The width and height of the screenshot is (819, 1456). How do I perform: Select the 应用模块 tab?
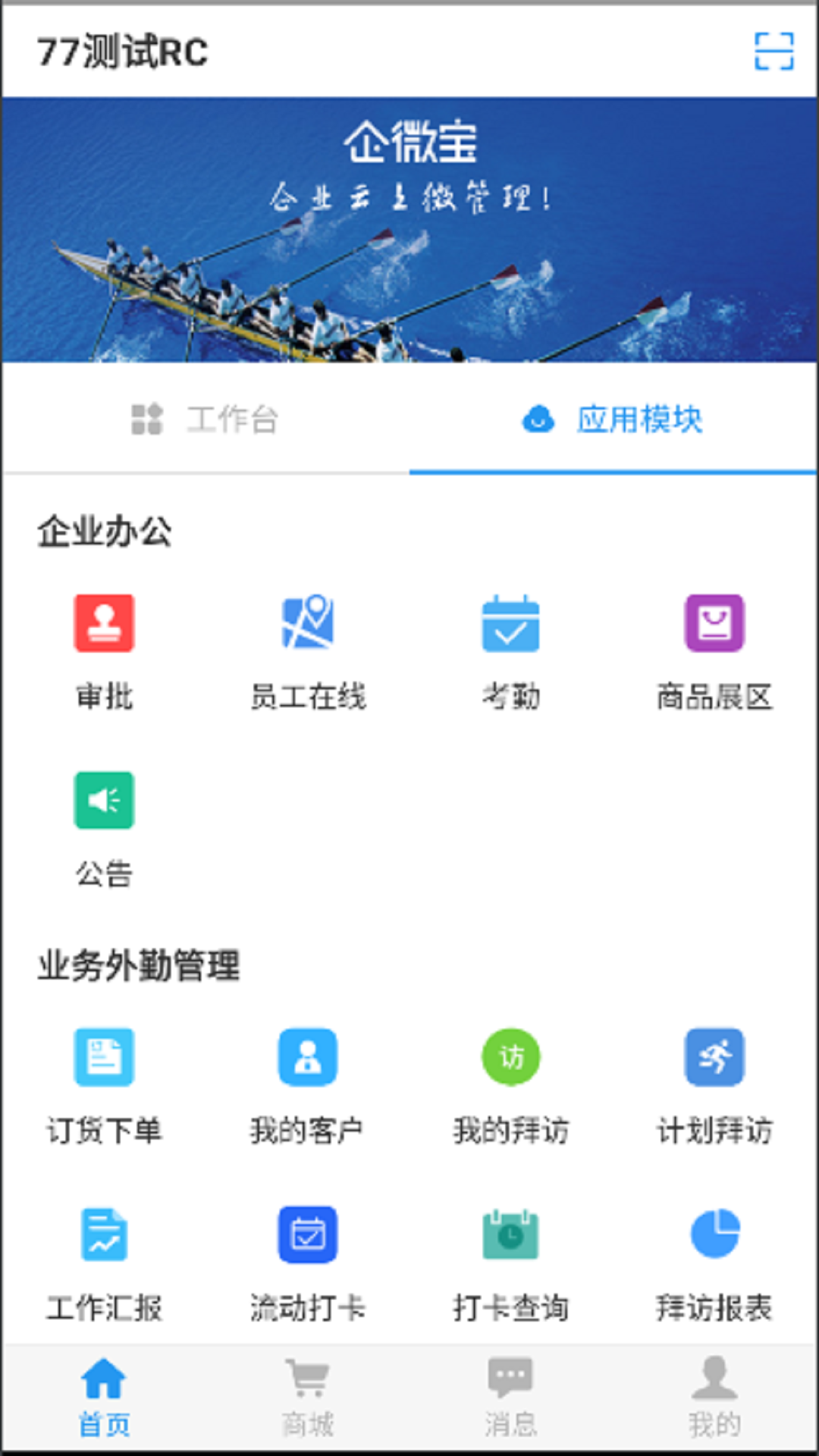613,419
